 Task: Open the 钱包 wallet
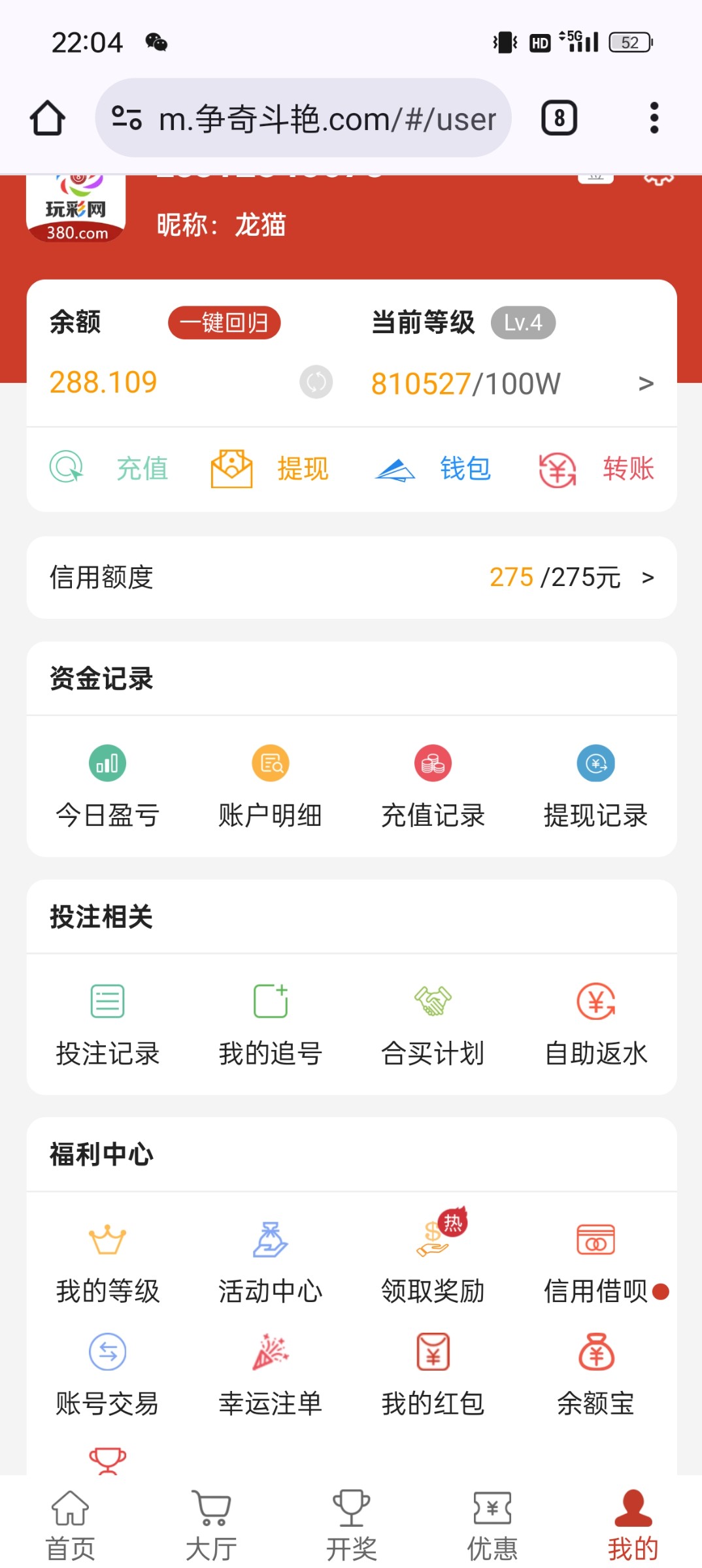[433, 468]
